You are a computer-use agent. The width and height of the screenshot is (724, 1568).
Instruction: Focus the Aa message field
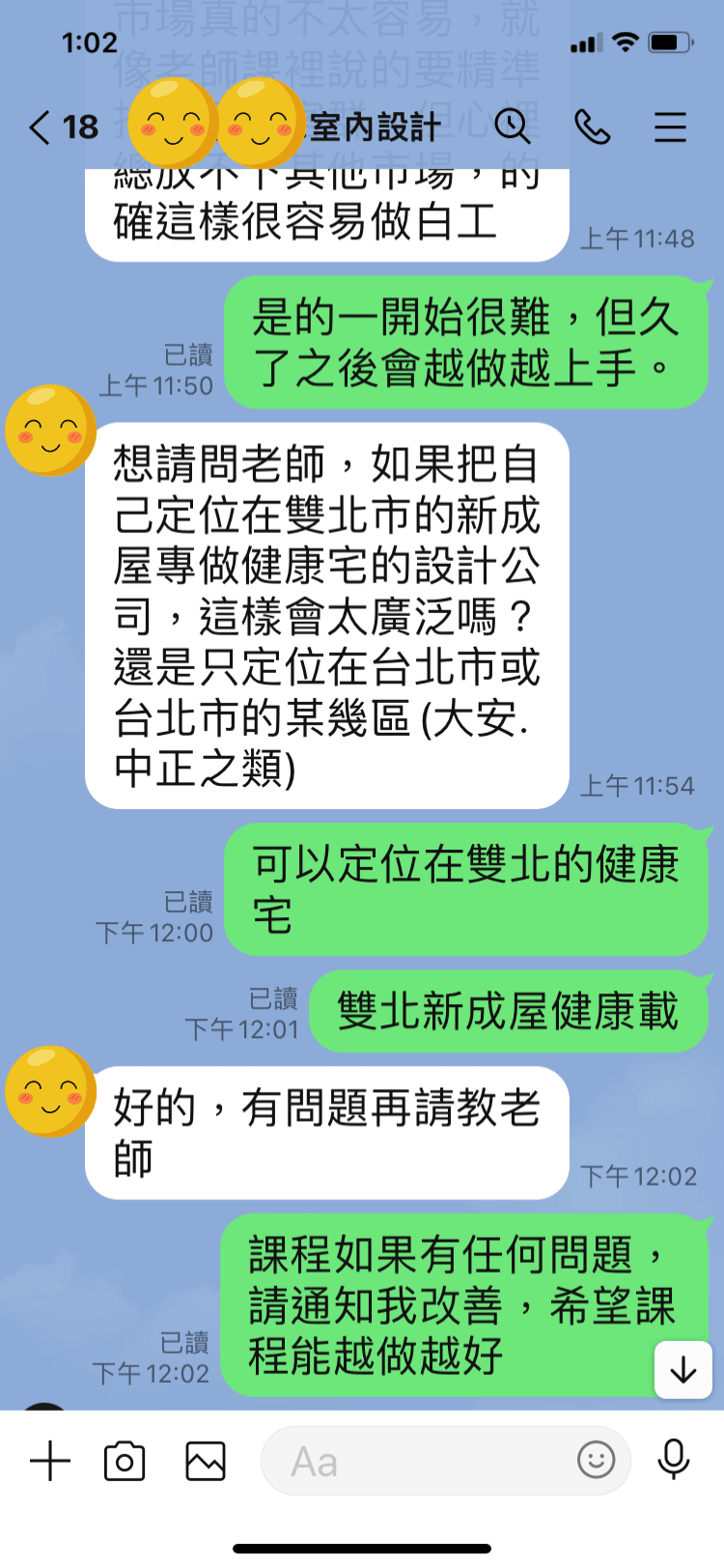(415, 1461)
